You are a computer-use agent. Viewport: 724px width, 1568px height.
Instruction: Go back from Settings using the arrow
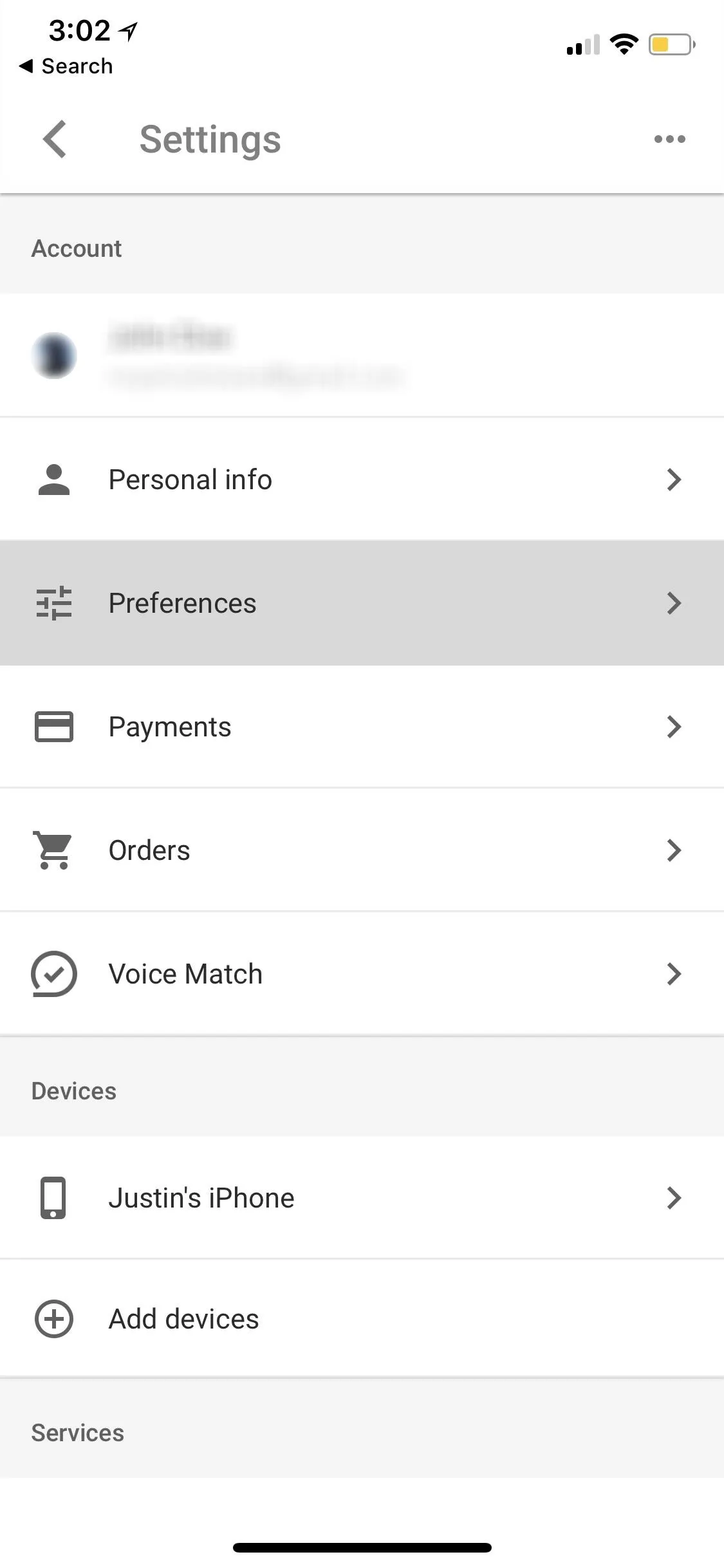click(55, 139)
